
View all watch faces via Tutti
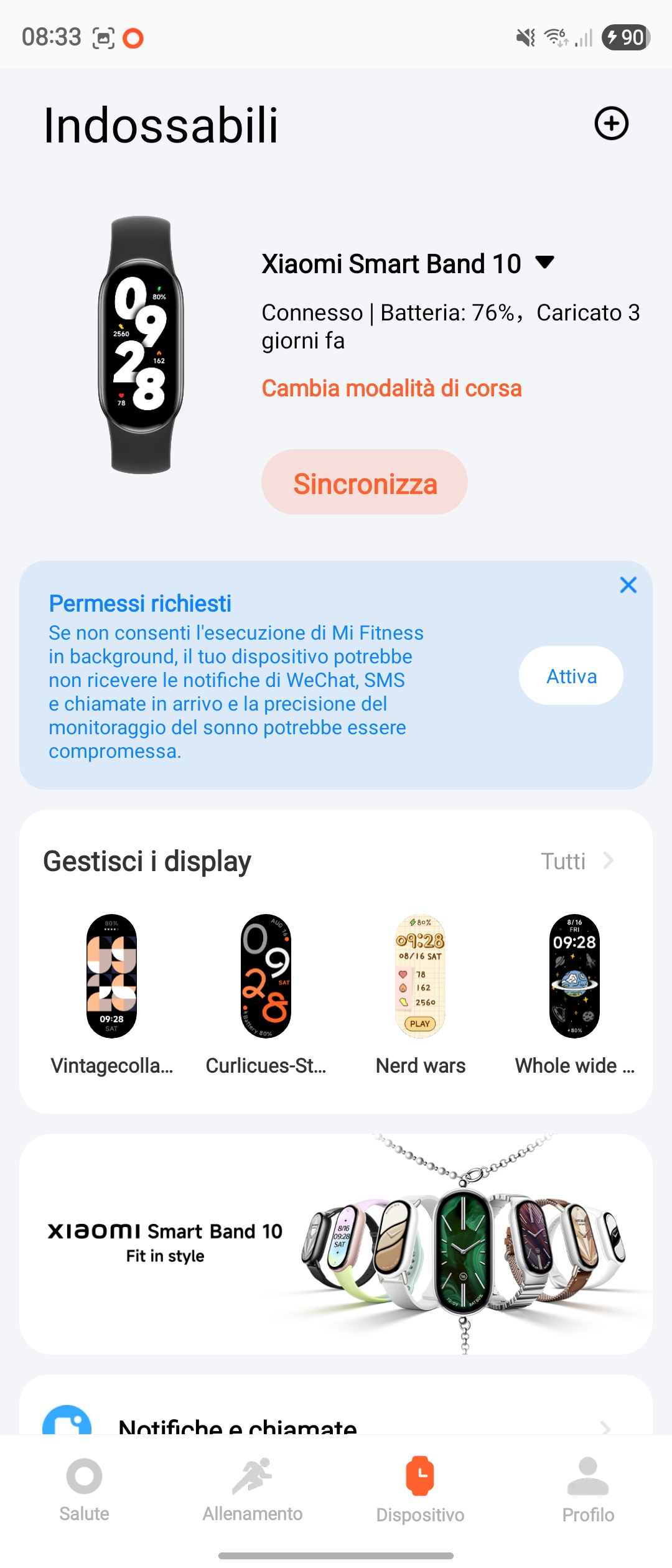click(577, 861)
